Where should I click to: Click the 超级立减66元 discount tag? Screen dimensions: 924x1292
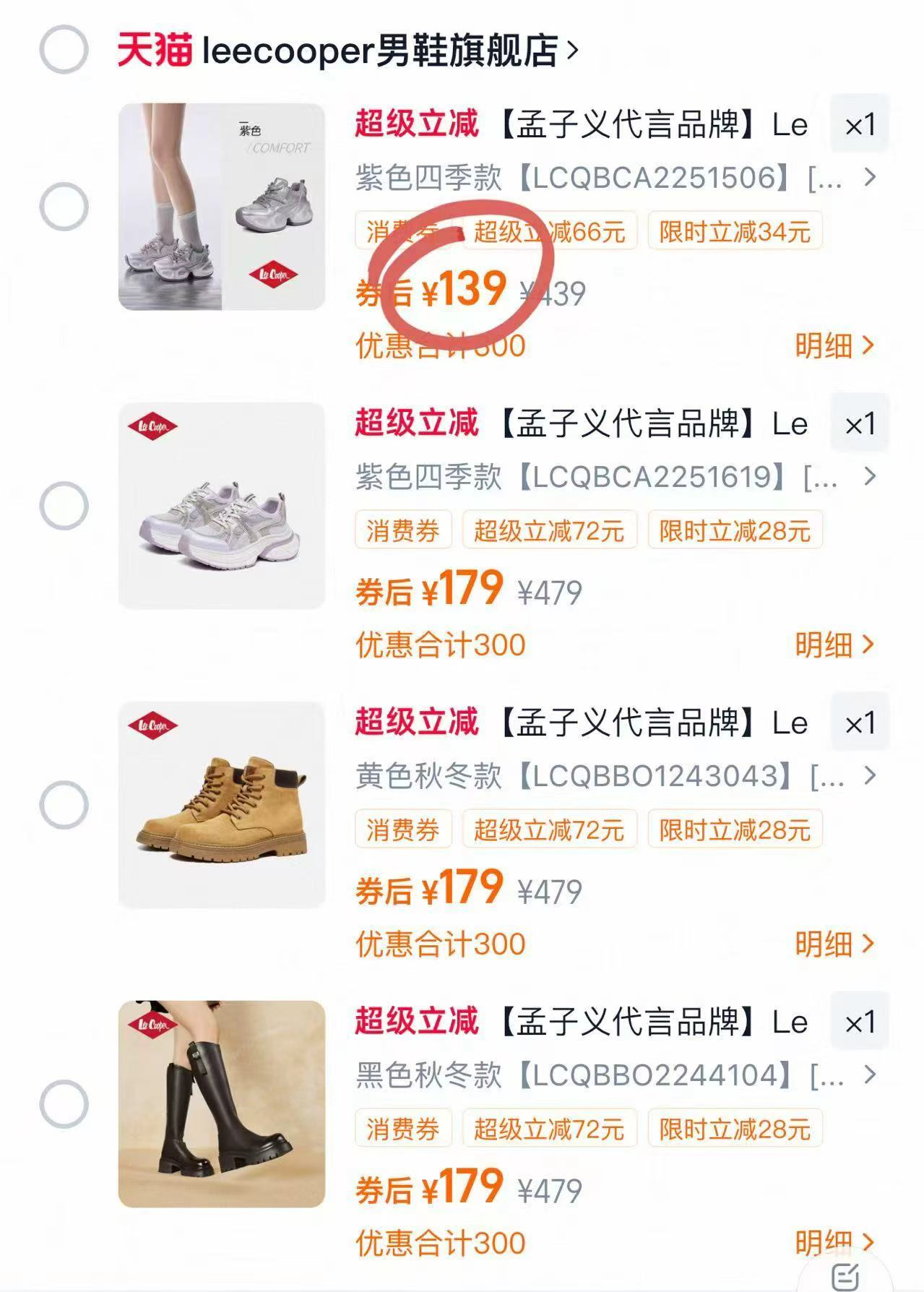pyautogui.click(x=550, y=231)
